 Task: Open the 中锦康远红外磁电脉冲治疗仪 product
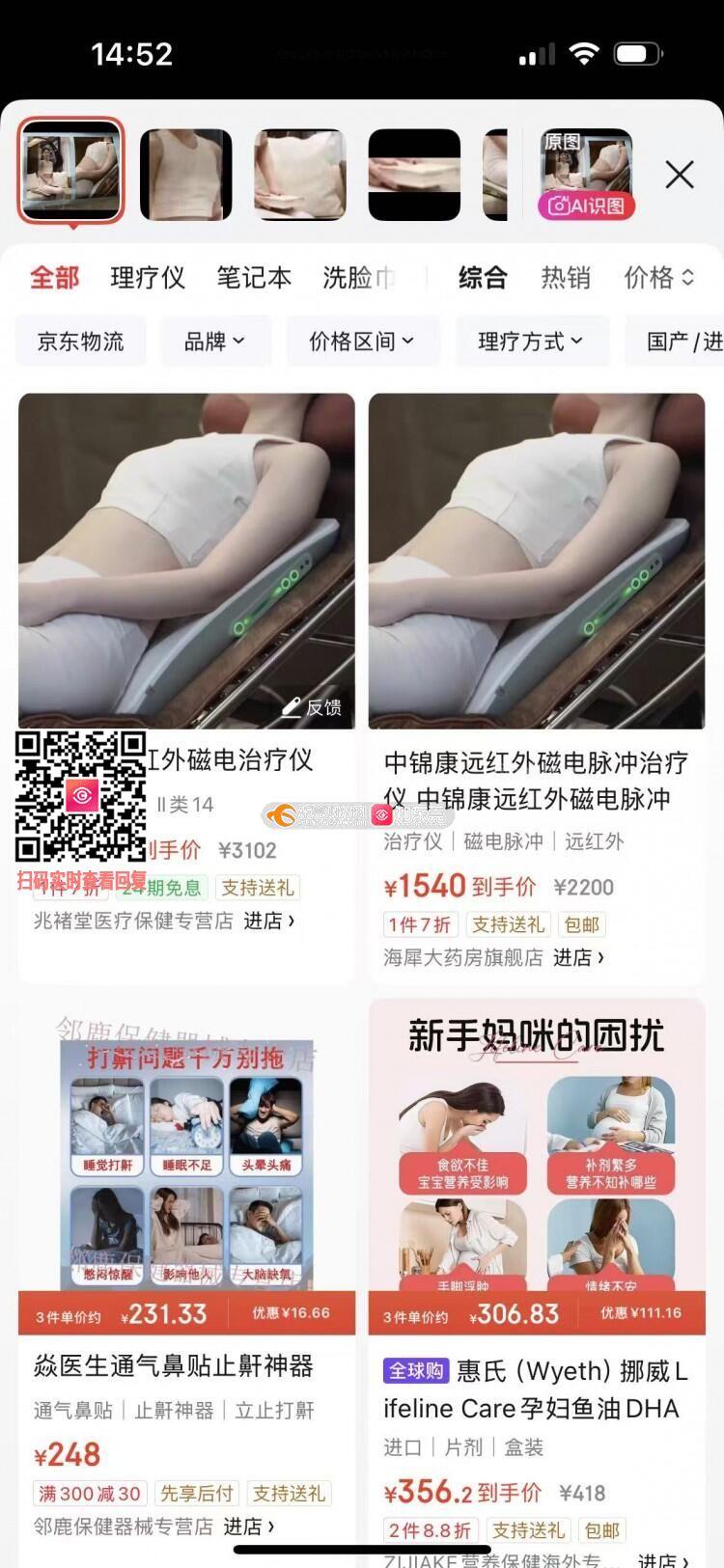coord(536,780)
